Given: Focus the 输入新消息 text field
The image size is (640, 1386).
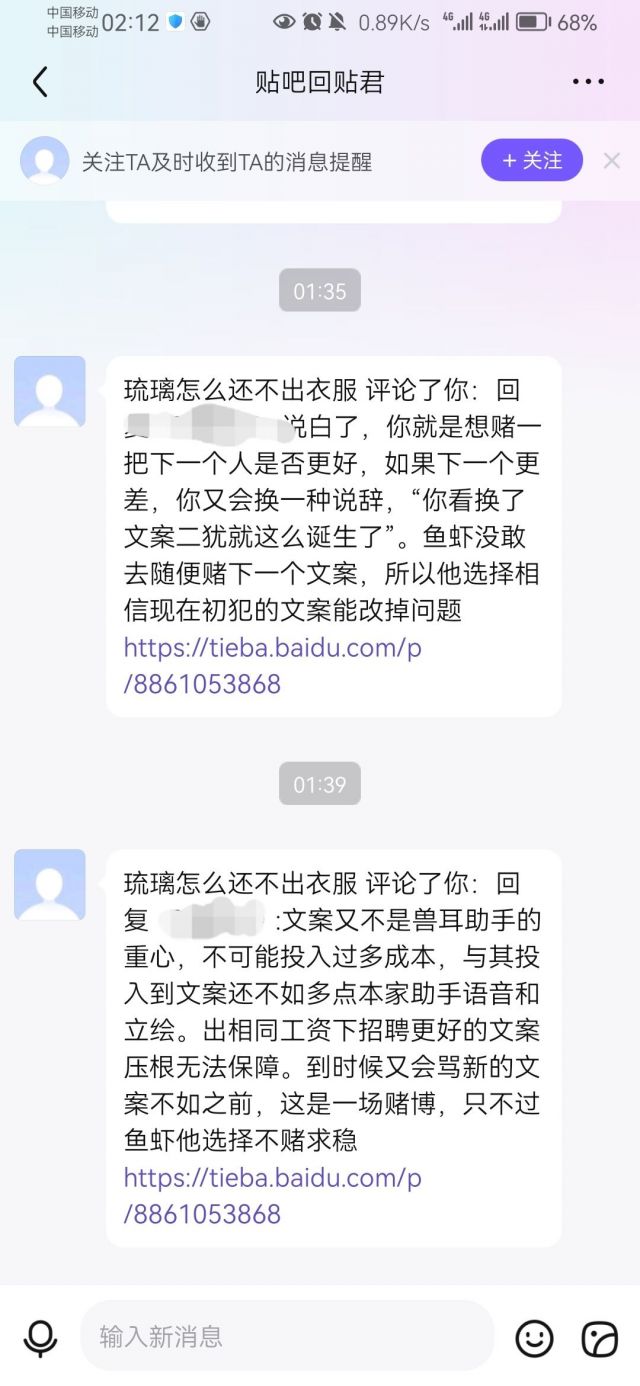Looking at the screenshot, I should 288,1336.
